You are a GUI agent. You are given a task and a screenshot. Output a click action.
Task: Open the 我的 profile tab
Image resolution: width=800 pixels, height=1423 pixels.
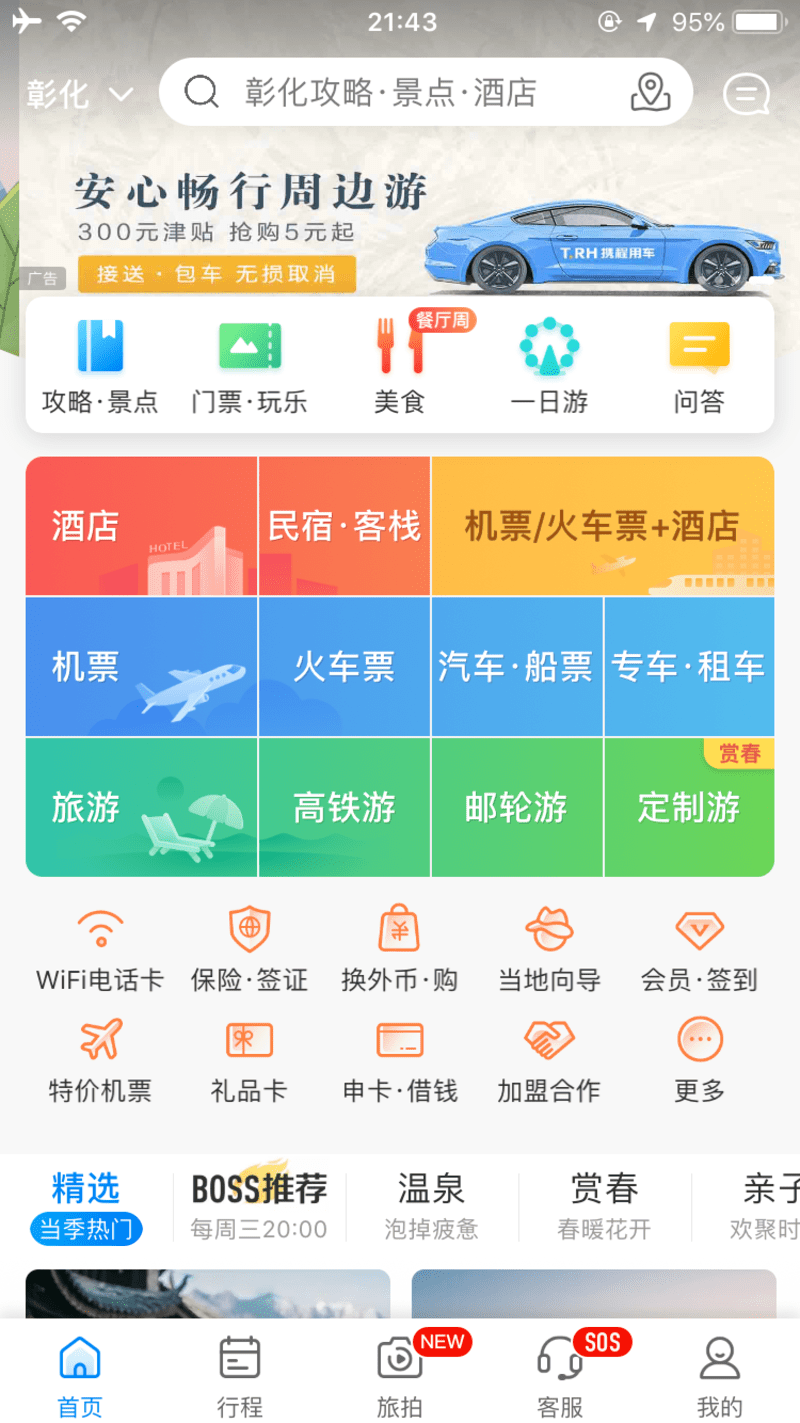[719, 1377]
